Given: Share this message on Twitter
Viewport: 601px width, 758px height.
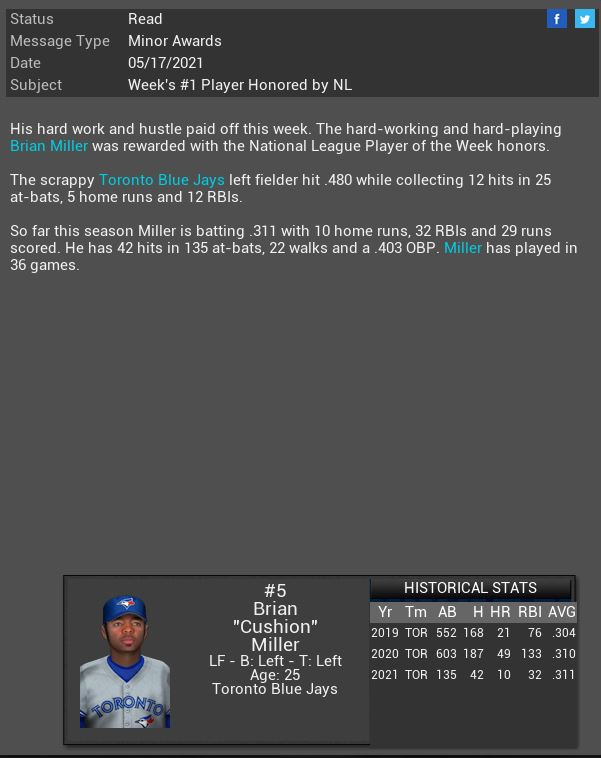Looking at the screenshot, I should [x=585, y=19].
